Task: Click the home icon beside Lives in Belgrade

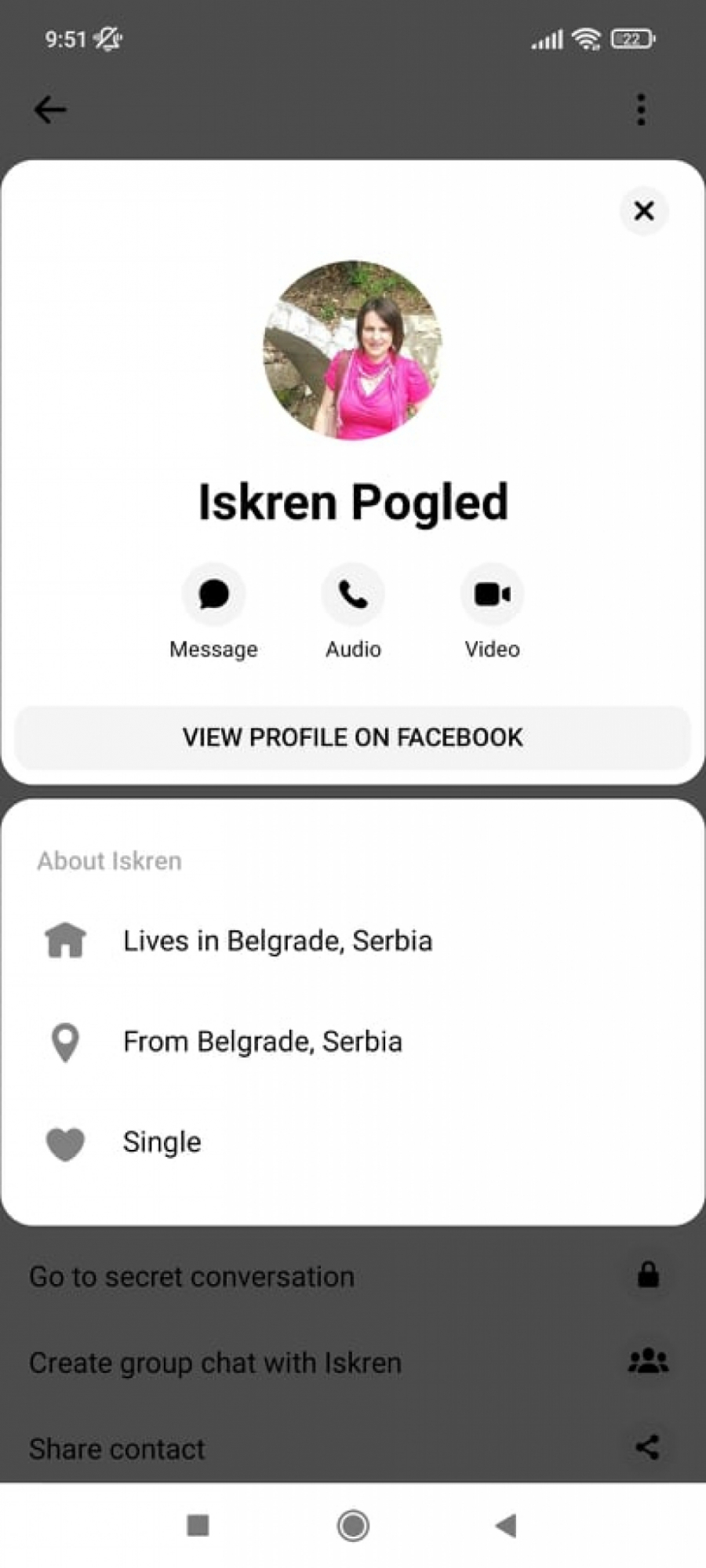Action: pyautogui.click(x=66, y=940)
